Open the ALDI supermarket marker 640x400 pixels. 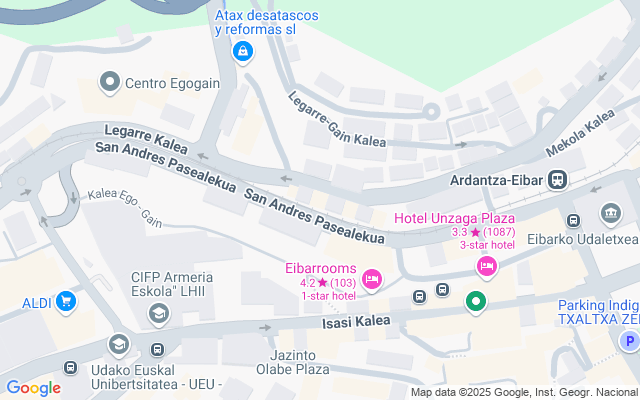pos(66,302)
